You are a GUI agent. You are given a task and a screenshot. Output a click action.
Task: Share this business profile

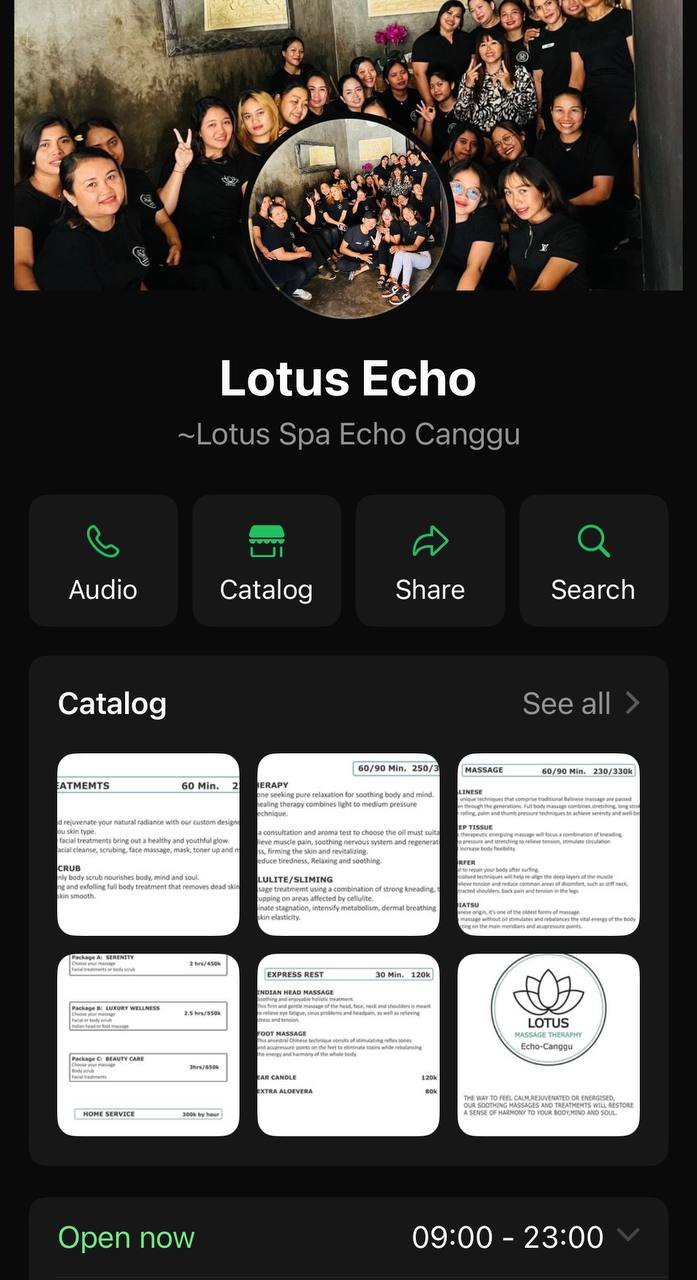[x=429, y=560]
